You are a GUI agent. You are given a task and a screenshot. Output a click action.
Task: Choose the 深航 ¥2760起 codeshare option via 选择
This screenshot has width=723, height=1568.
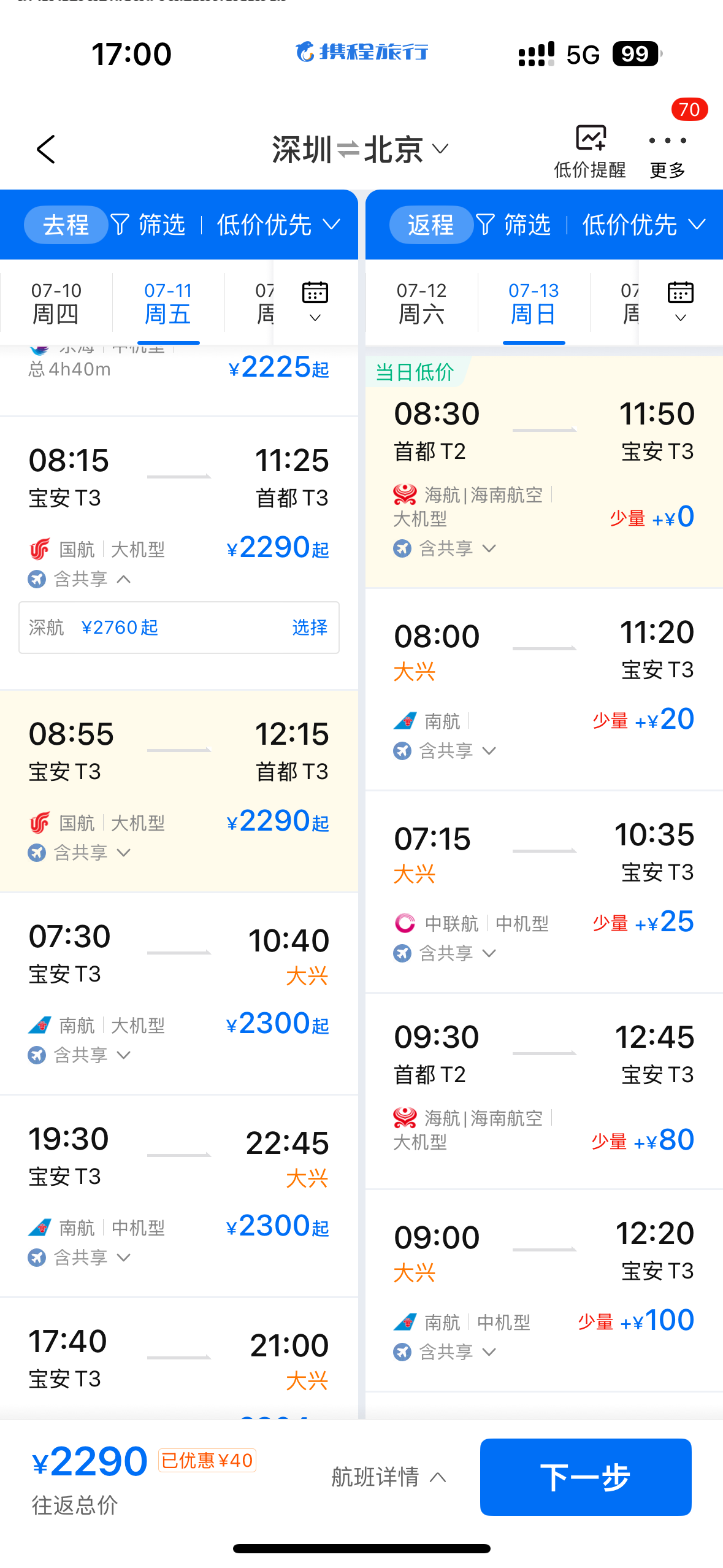(x=310, y=628)
